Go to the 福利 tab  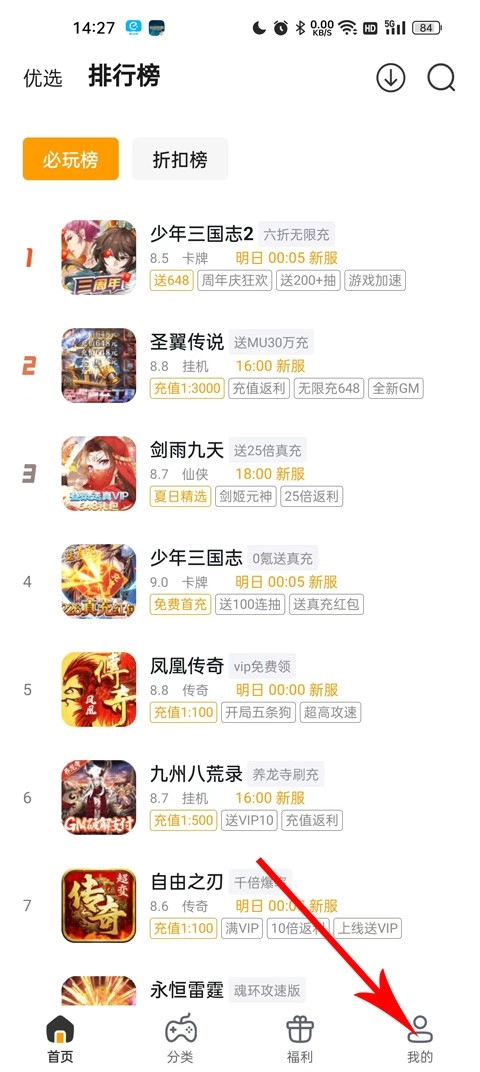point(299,1038)
